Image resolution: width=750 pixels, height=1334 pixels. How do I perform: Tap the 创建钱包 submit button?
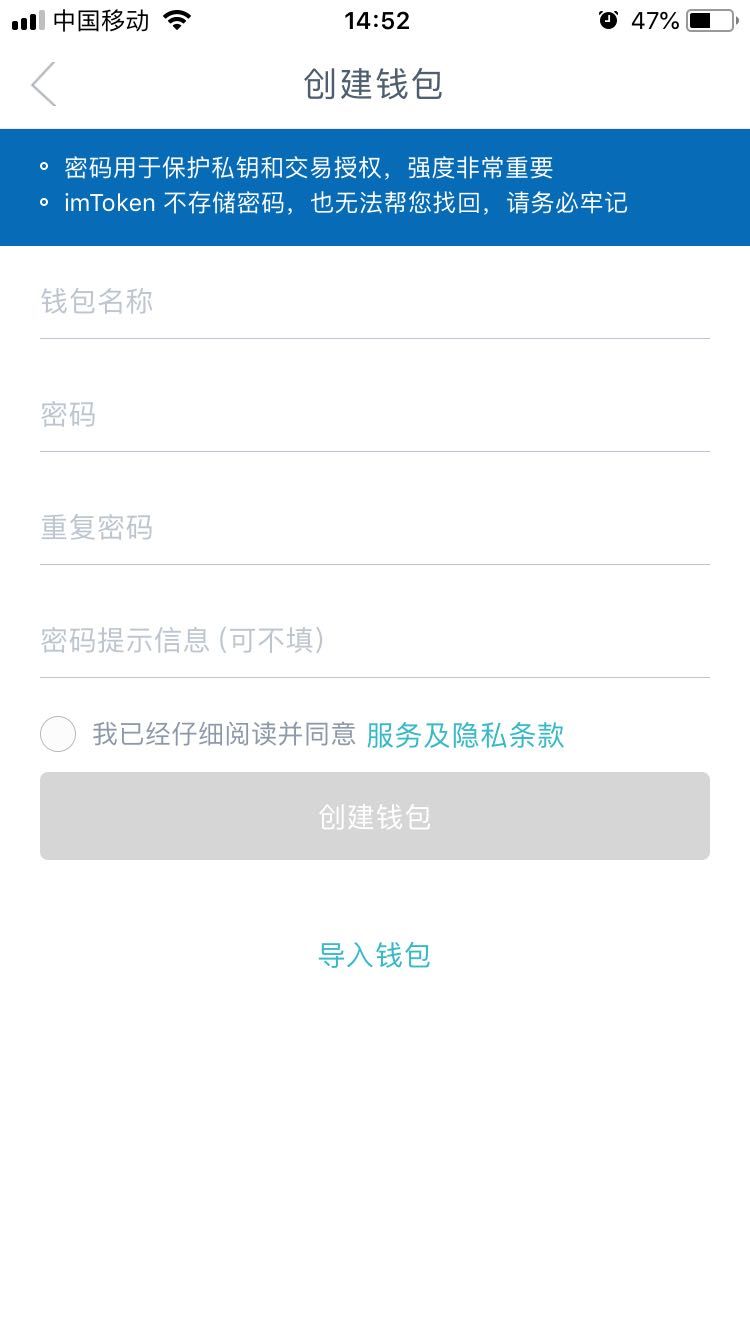[x=375, y=815]
